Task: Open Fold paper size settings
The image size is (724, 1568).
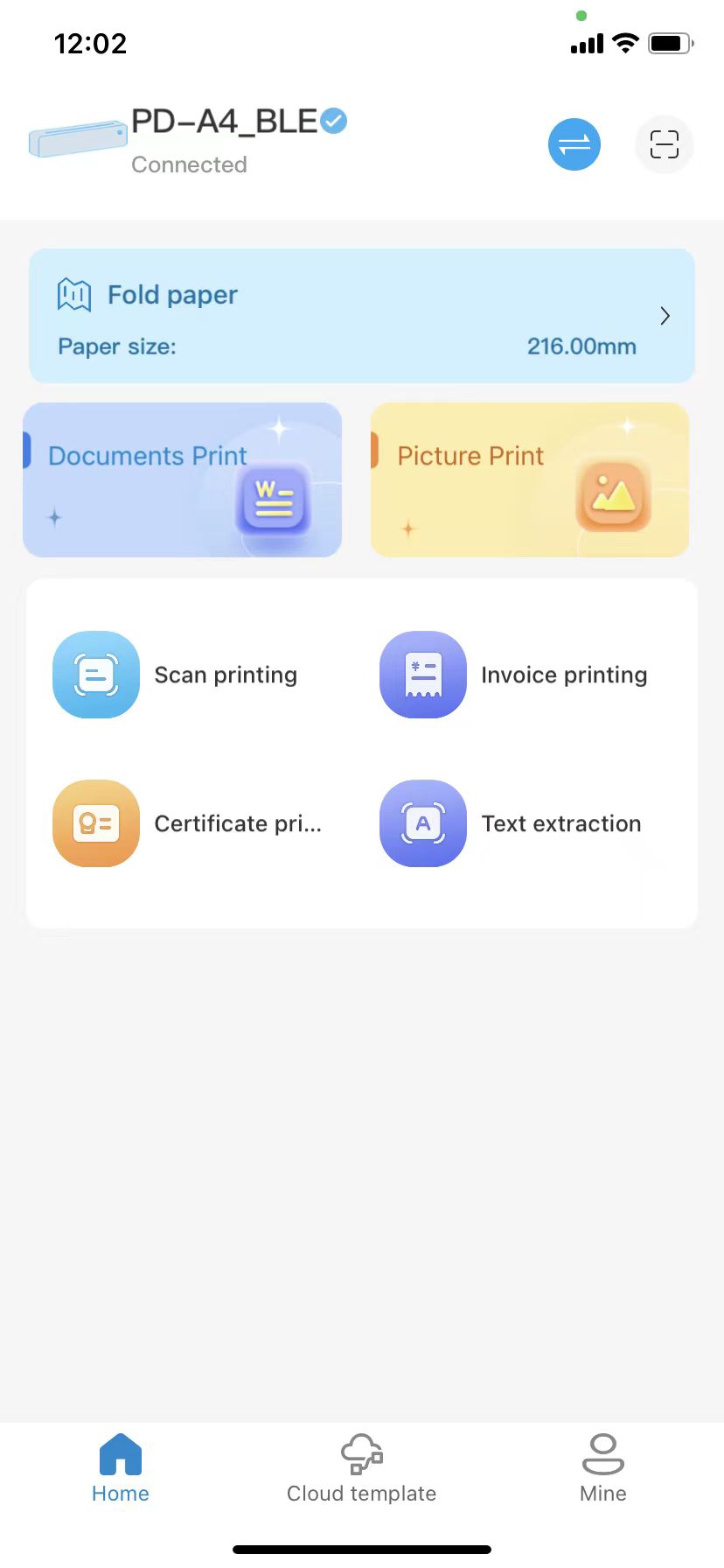Action: pos(362,316)
